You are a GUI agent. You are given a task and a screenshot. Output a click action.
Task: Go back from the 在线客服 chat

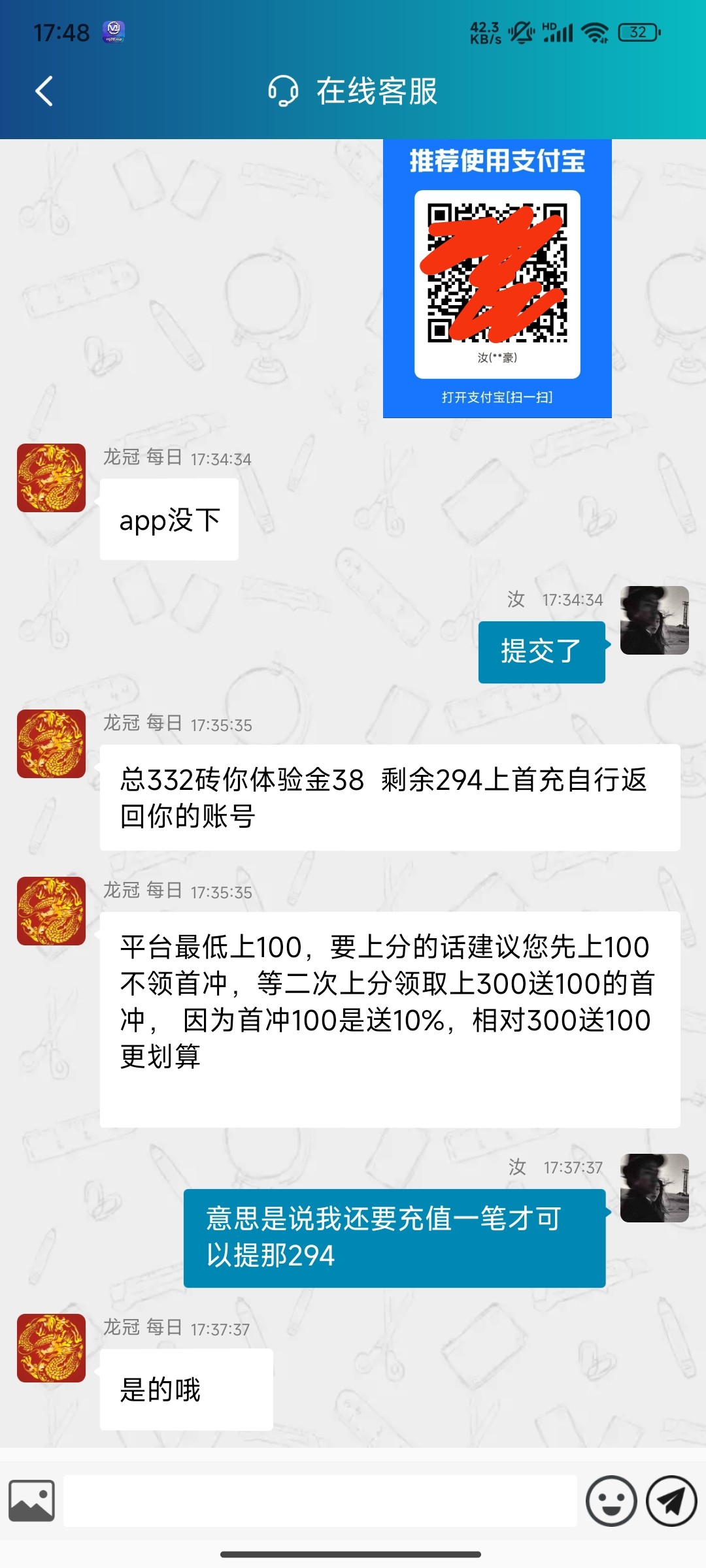click(x=44, y=91)
